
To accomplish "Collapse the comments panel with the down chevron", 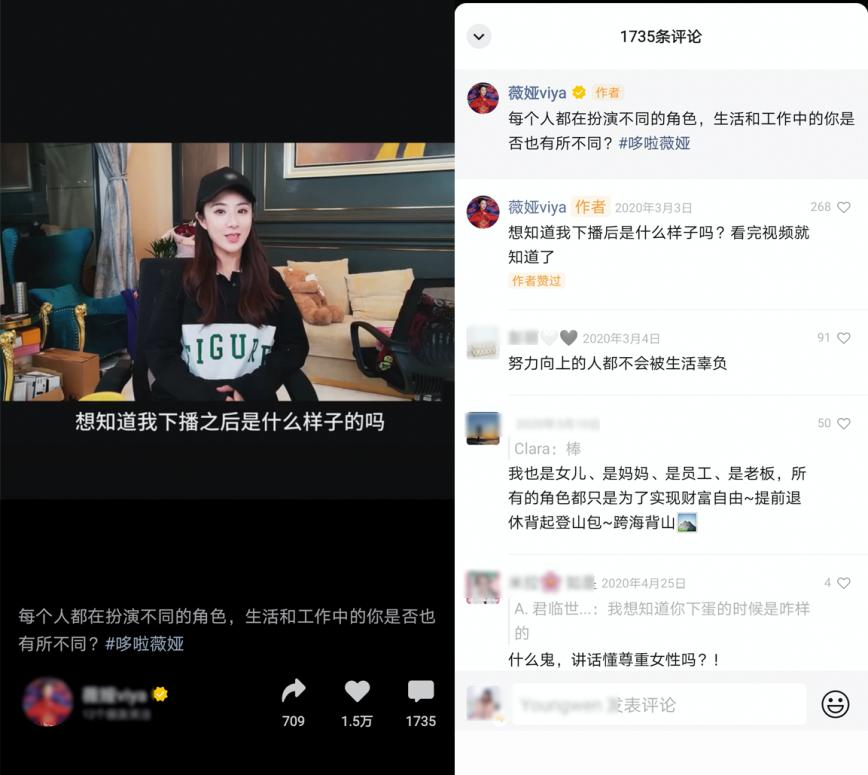I will (480, 37).
